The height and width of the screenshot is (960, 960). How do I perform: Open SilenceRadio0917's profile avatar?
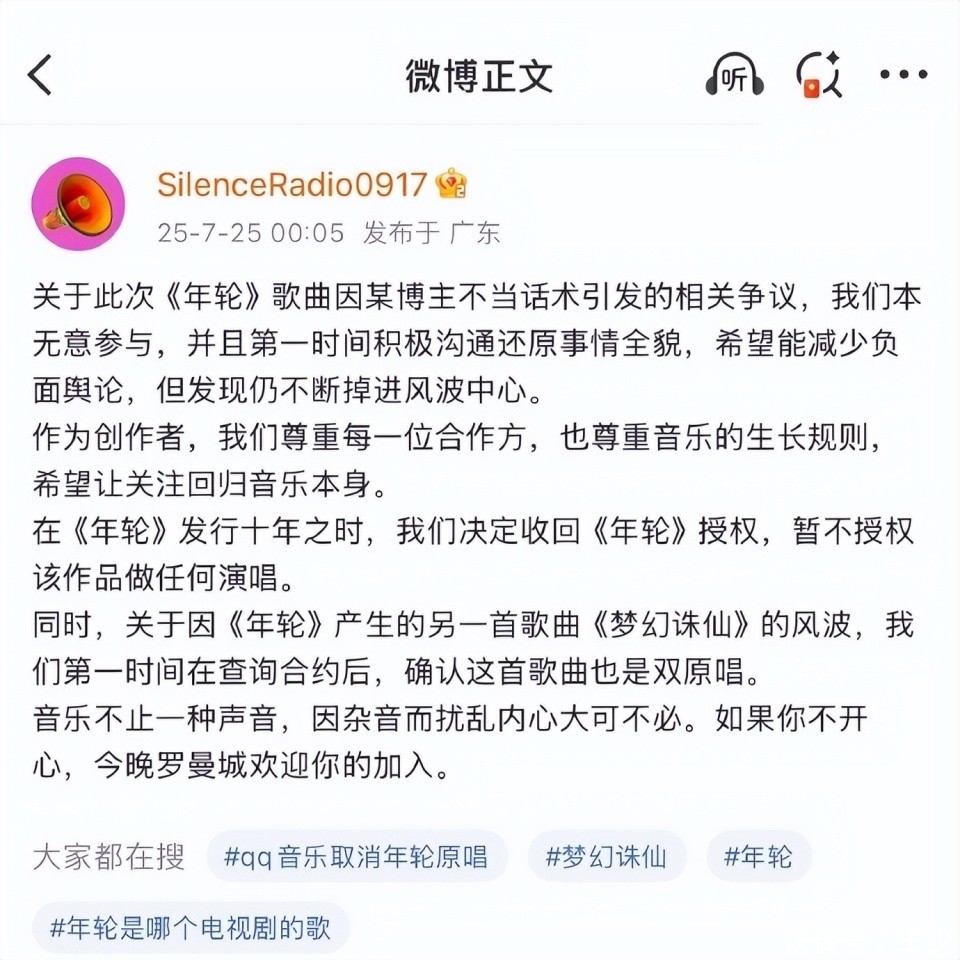[x=79, y=204]
